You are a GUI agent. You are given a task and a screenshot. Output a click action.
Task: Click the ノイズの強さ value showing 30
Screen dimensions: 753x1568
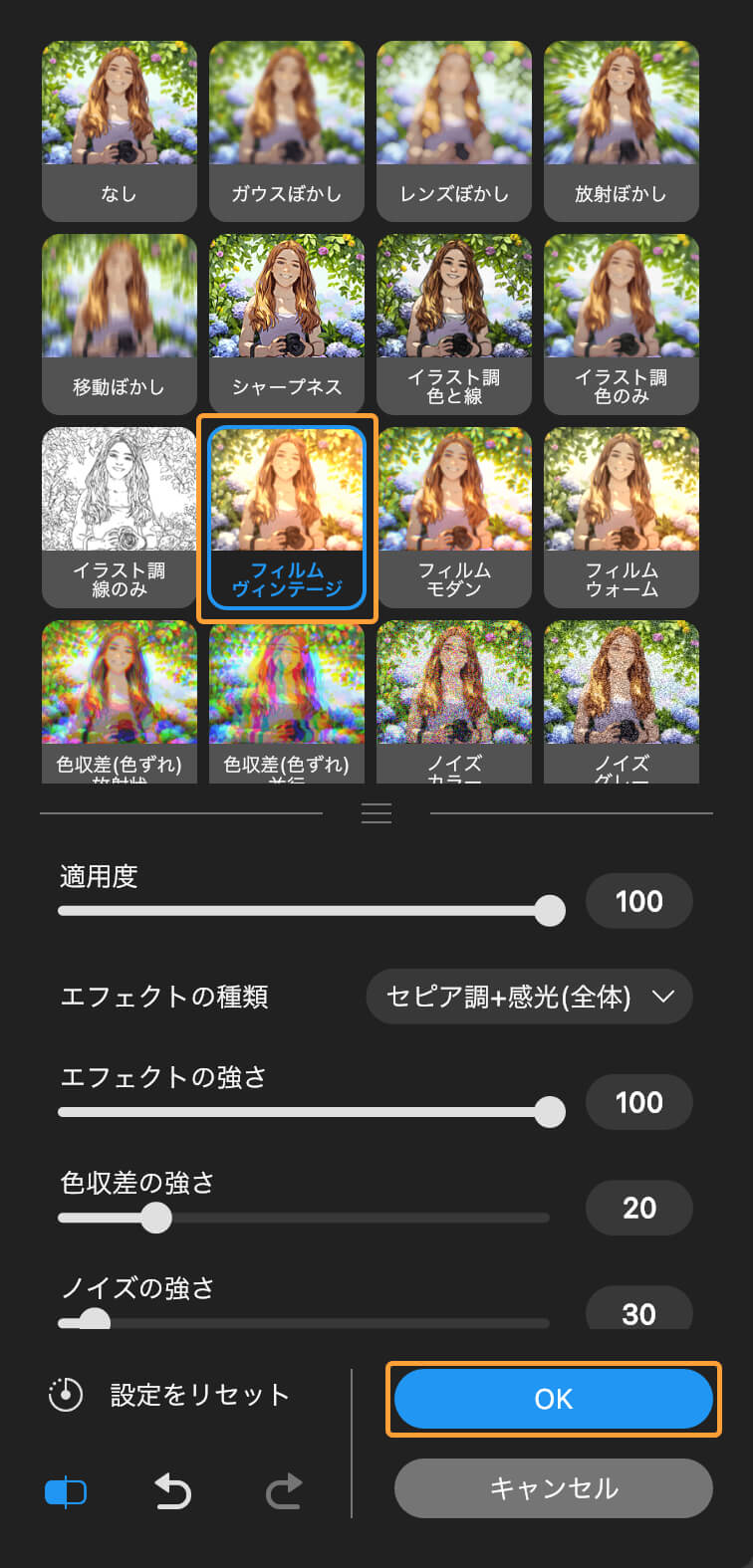tap(638, 1313)
